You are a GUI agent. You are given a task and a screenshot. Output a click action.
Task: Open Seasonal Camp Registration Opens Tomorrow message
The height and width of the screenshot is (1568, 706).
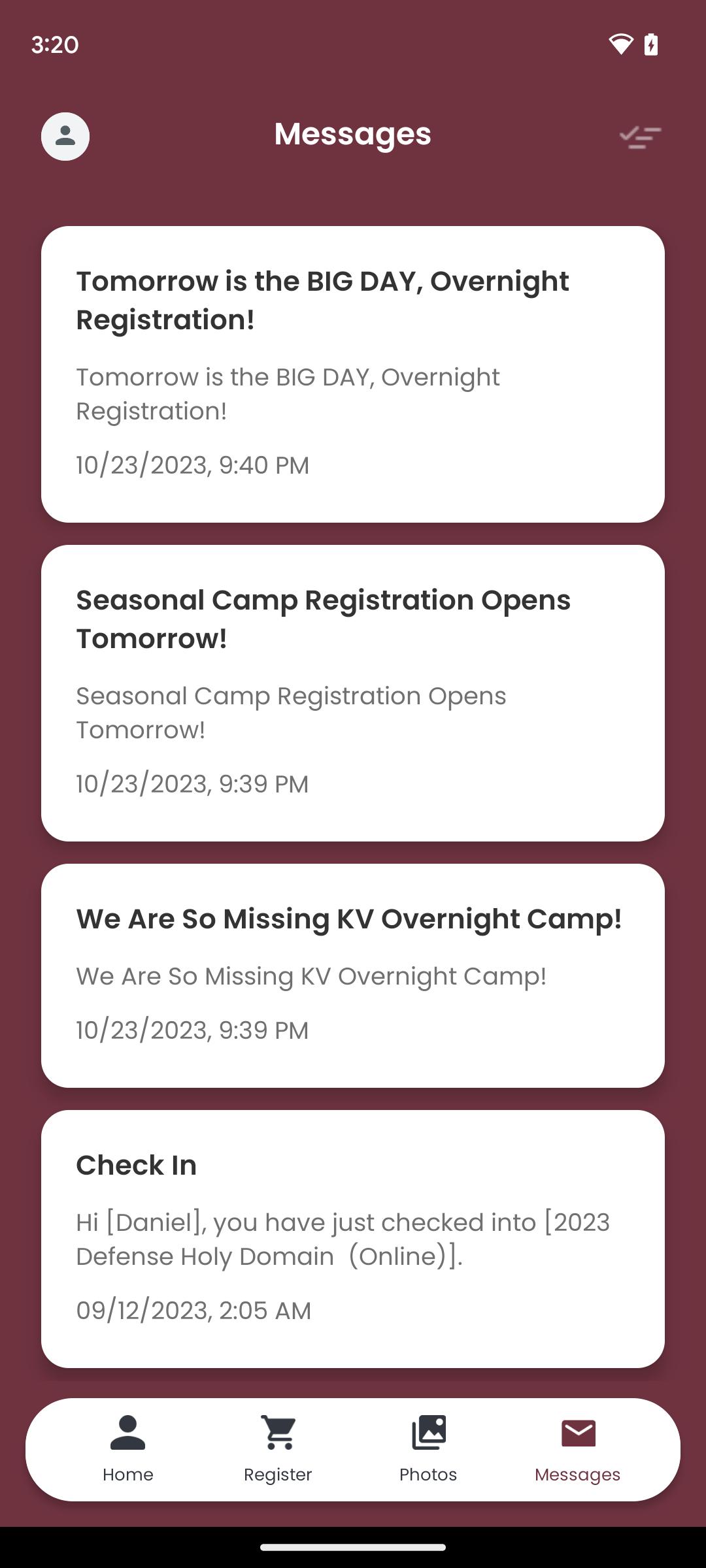point(353,693)
